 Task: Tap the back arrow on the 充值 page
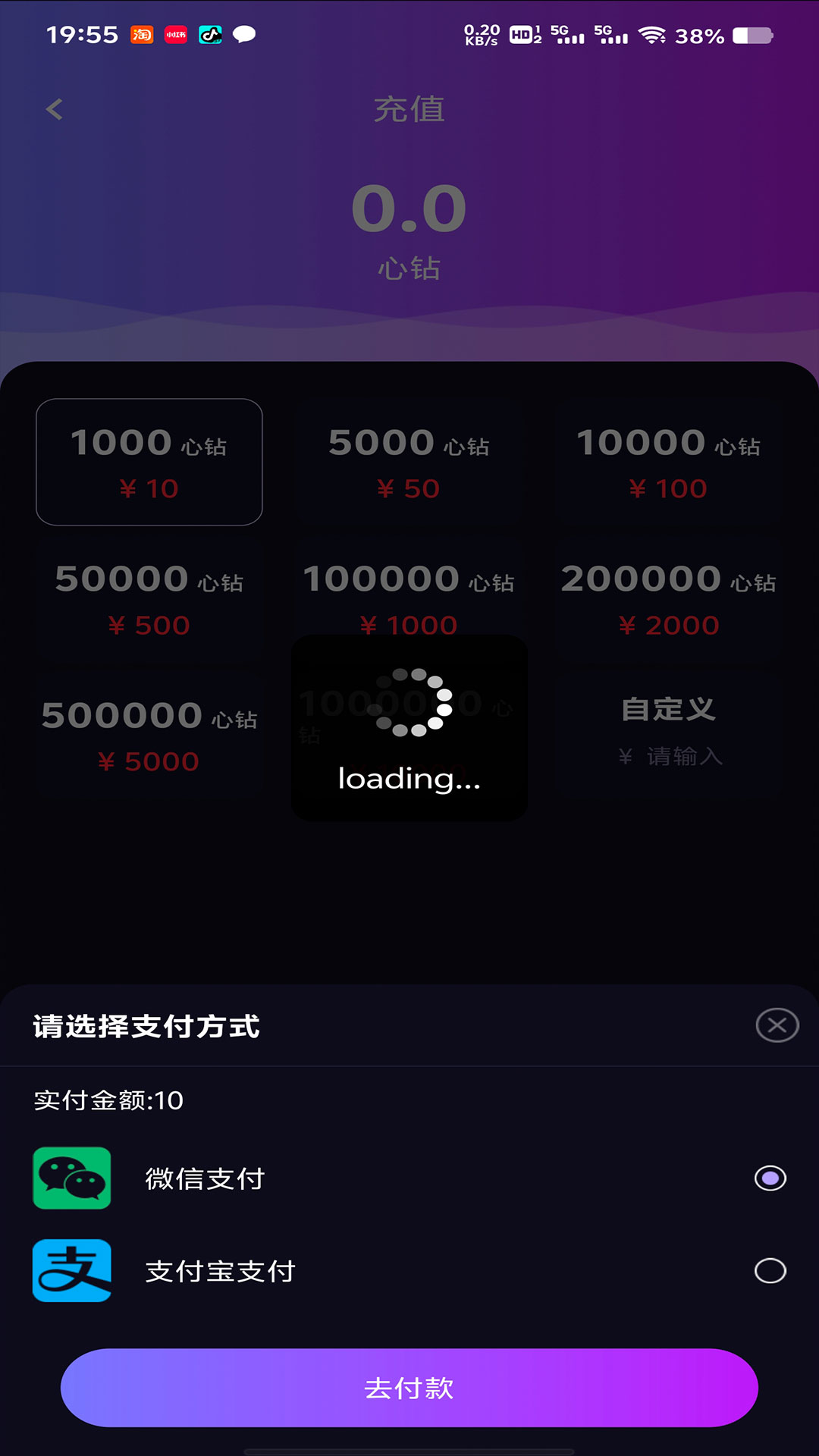click(x=53, y=108)
